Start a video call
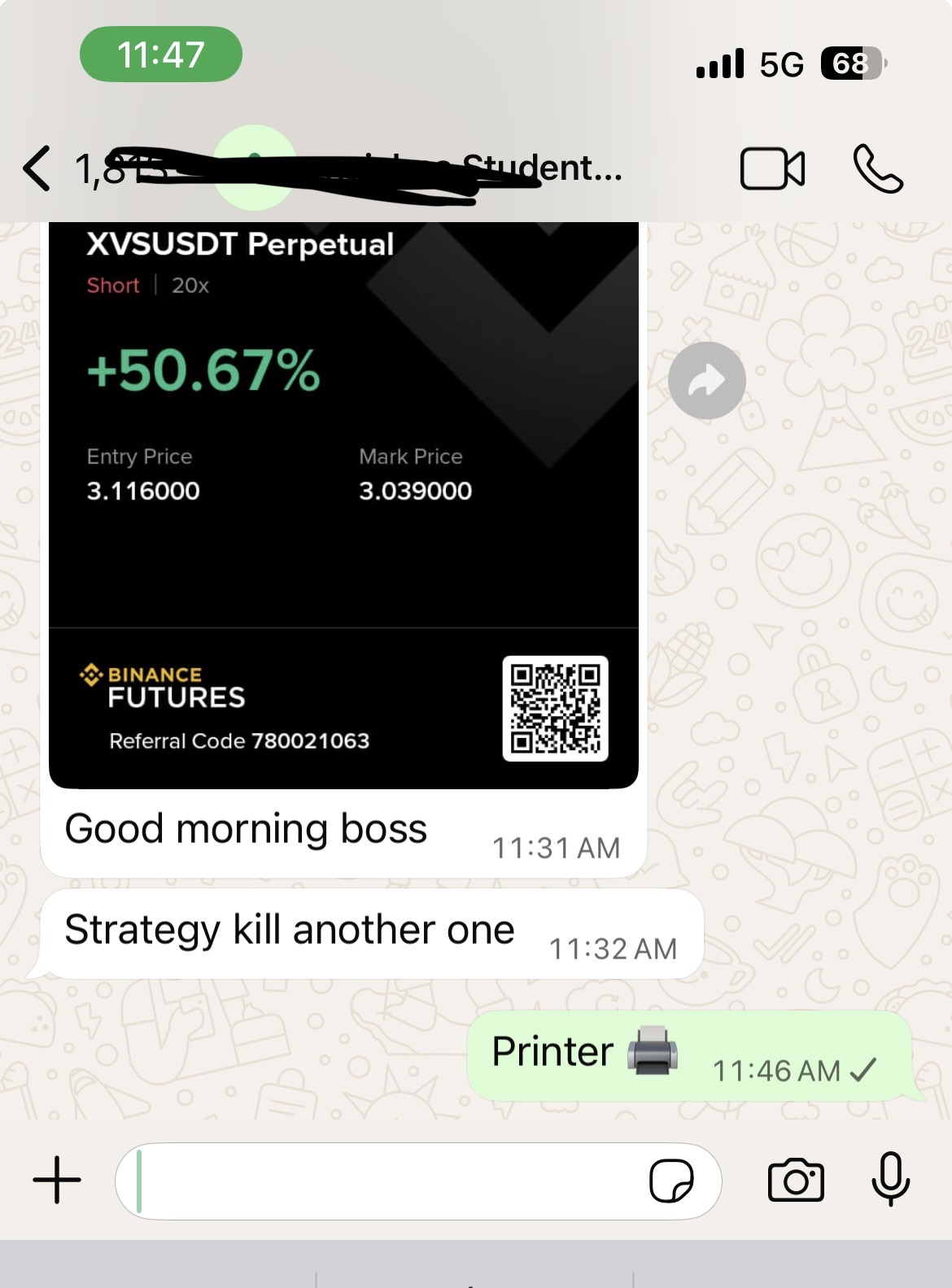Image resolution: width=952 pixels, height=1288 pixels. tap(771, 169)
